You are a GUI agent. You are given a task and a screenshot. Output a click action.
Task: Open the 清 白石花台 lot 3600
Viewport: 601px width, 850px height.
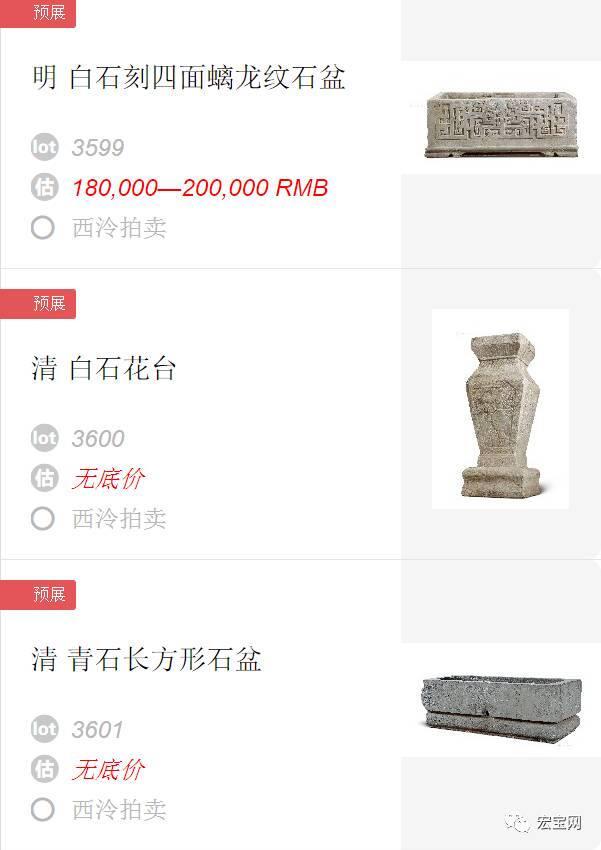tap(104, 369)
